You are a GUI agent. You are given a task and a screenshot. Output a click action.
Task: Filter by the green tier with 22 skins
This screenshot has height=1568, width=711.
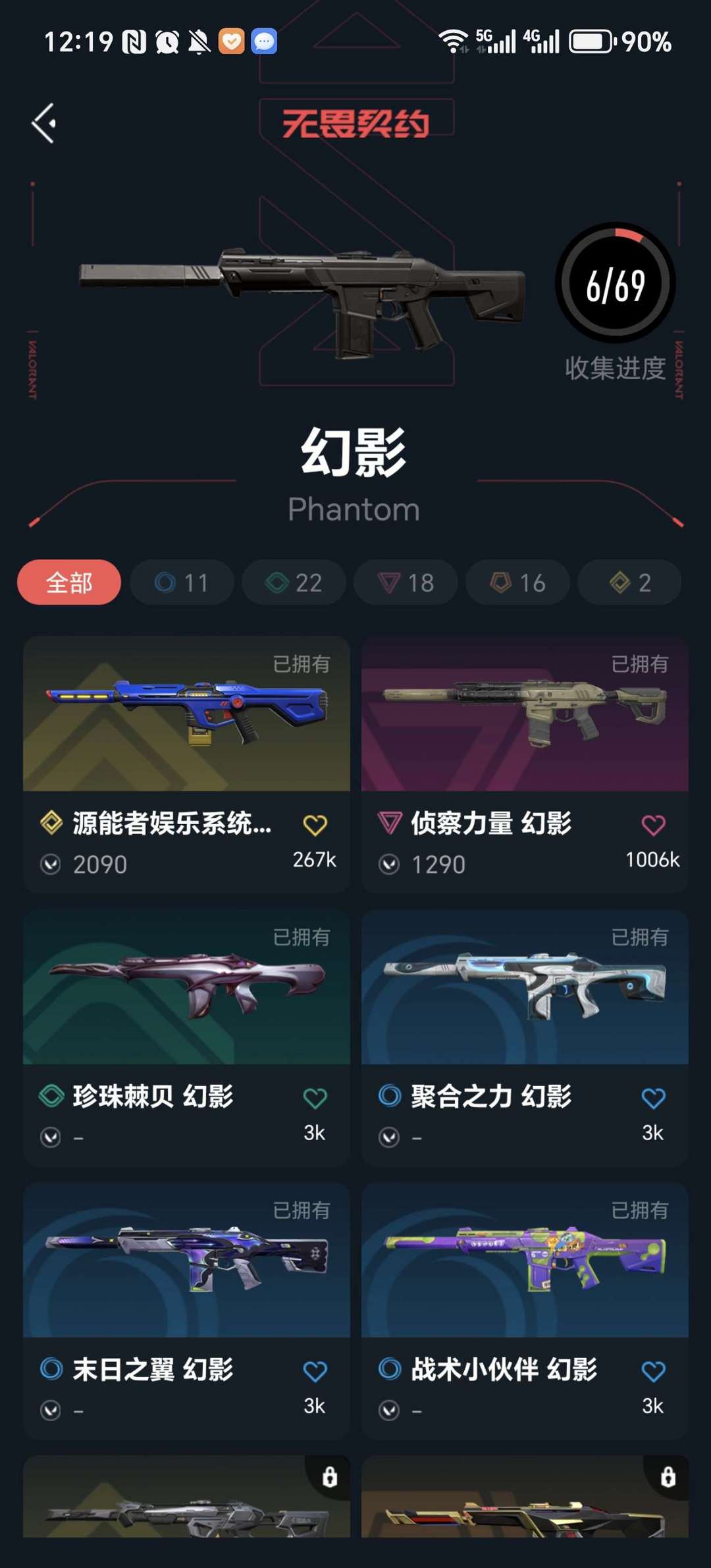[x=294, y=583]
